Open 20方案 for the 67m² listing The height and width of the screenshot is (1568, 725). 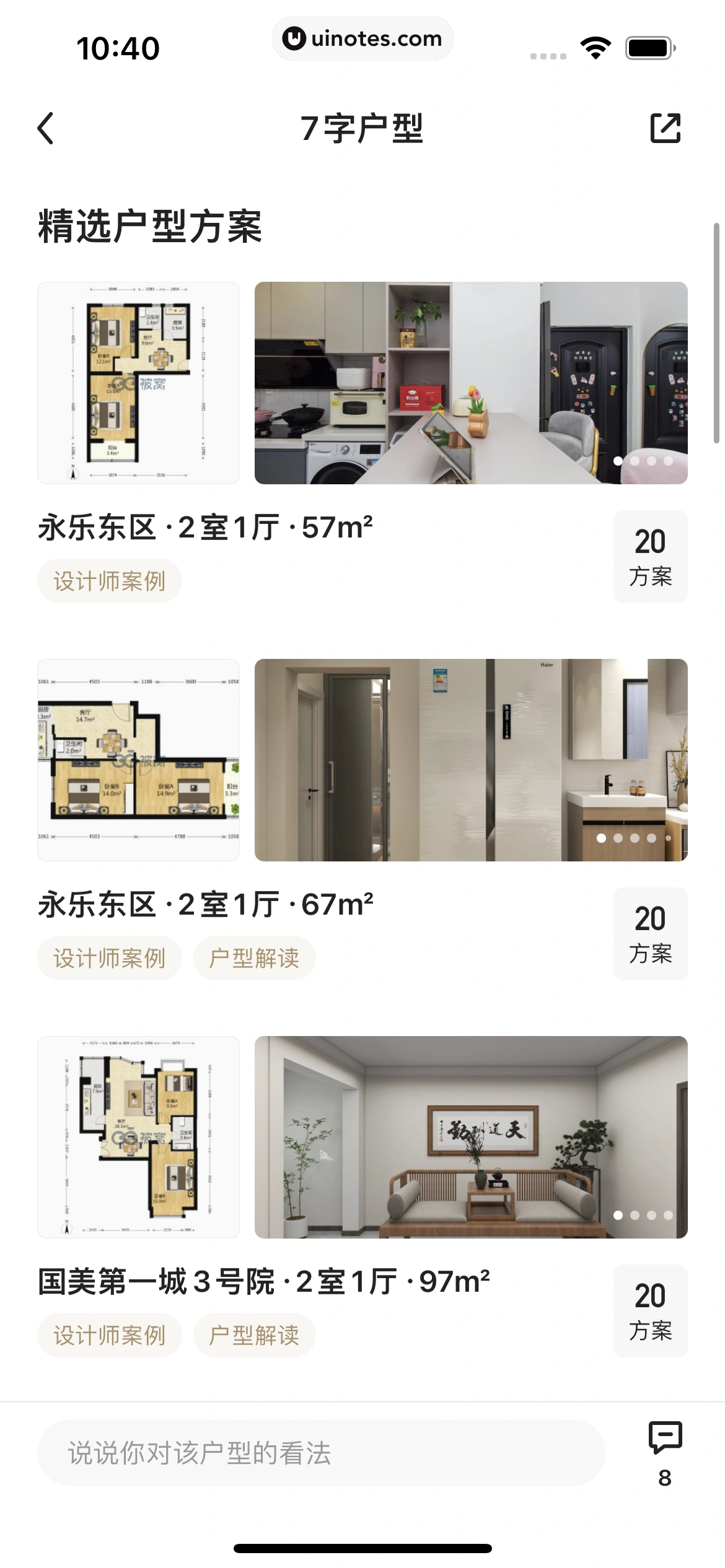click(x=650, y=933)
